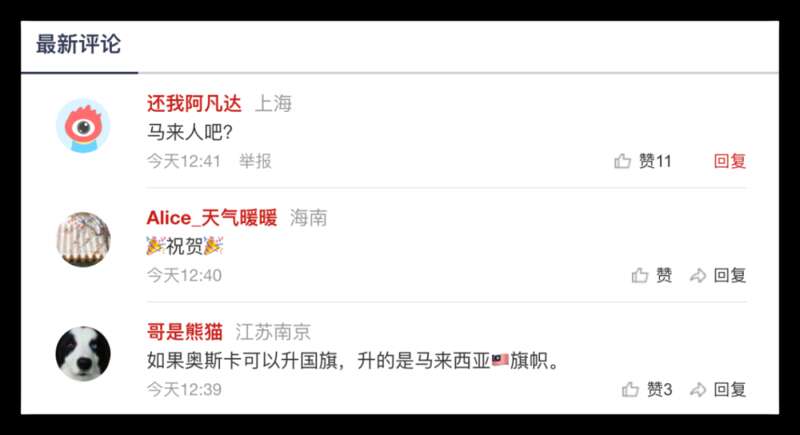Screen dimensions: 800x435
Task: Reply to 还我阿凡达's comment
Action: tap(730, 161)
